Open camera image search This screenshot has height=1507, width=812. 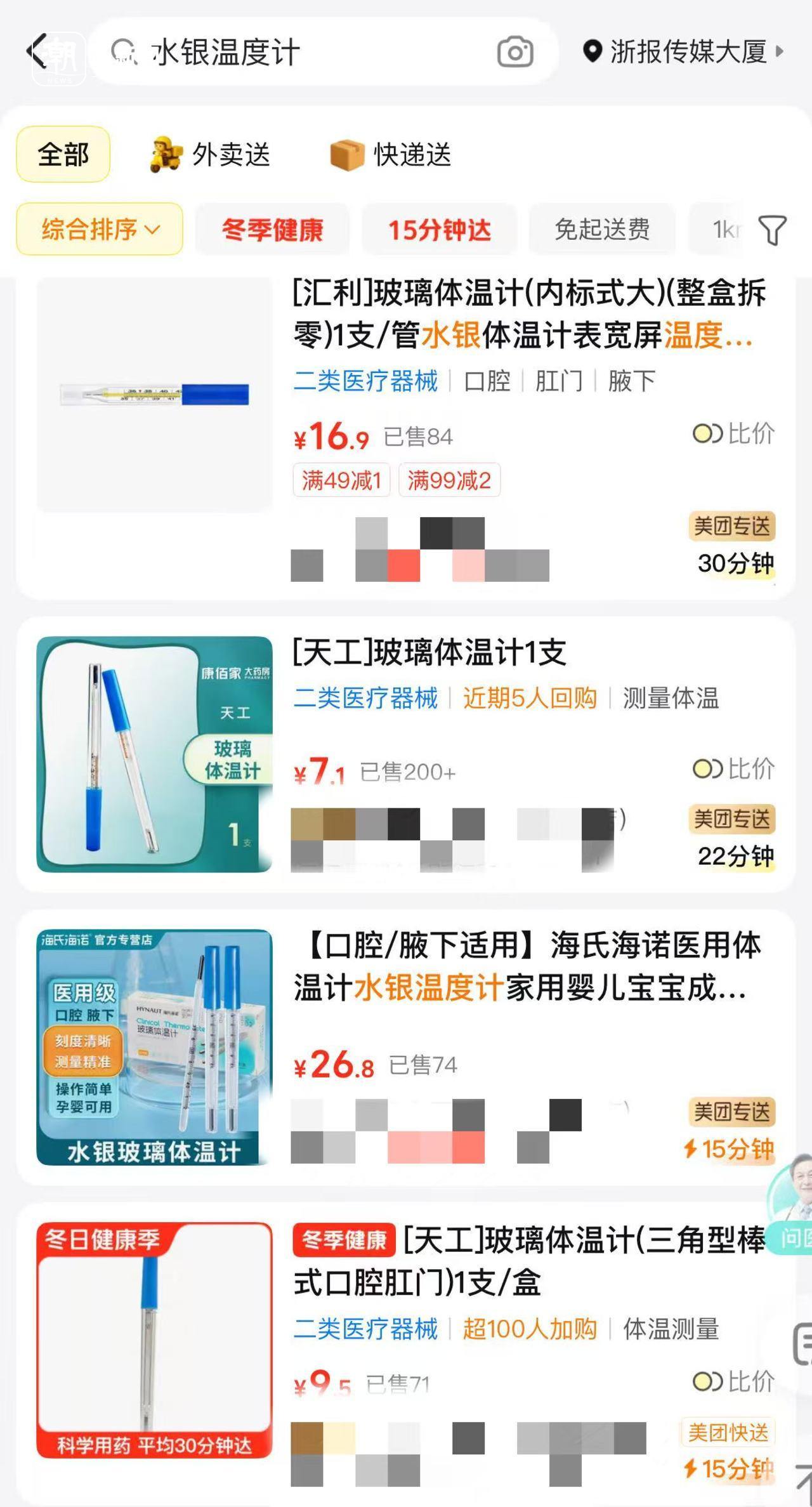[514, 52]
